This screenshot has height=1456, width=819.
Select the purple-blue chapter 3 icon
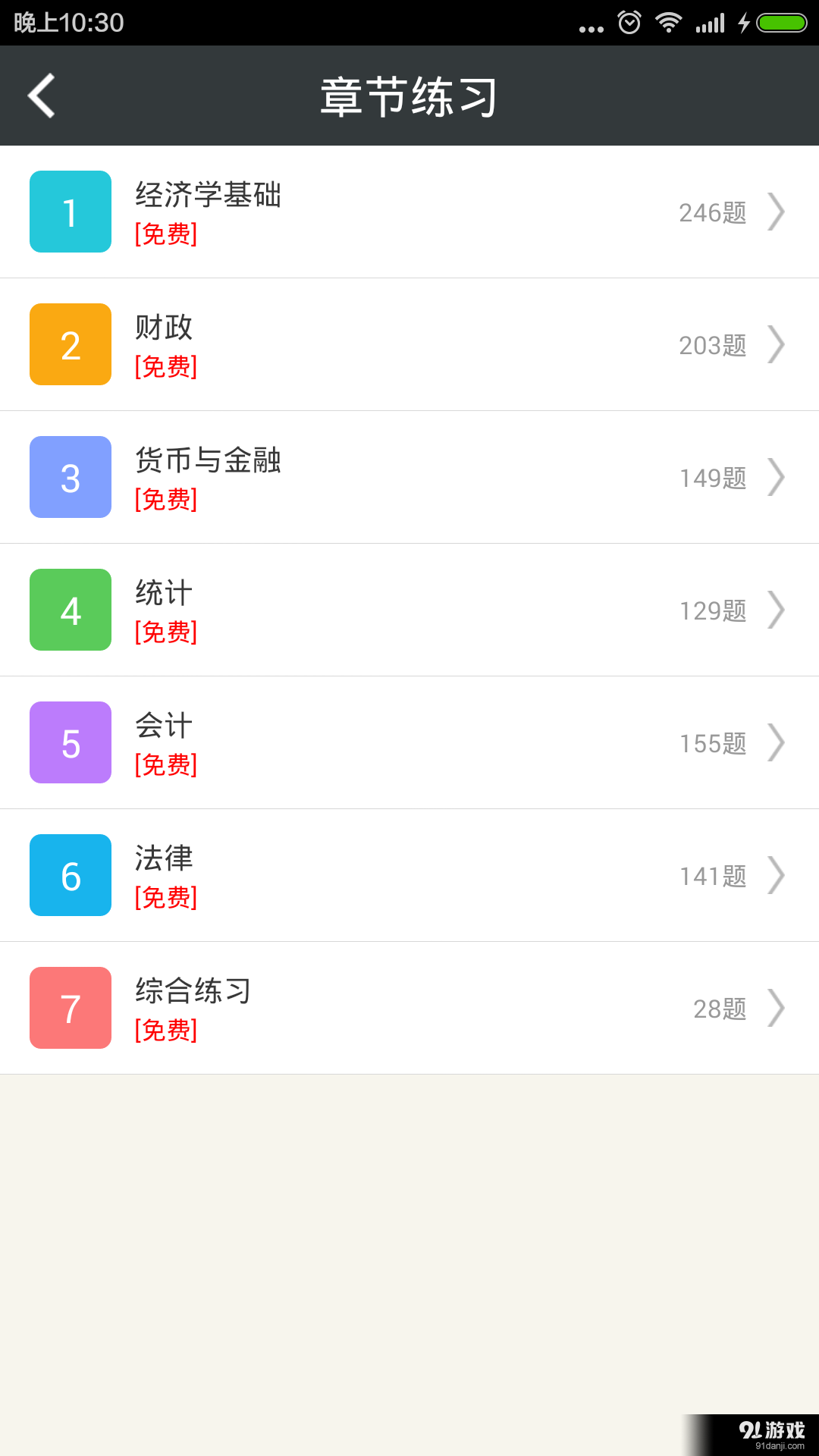(x=70, y=477)
